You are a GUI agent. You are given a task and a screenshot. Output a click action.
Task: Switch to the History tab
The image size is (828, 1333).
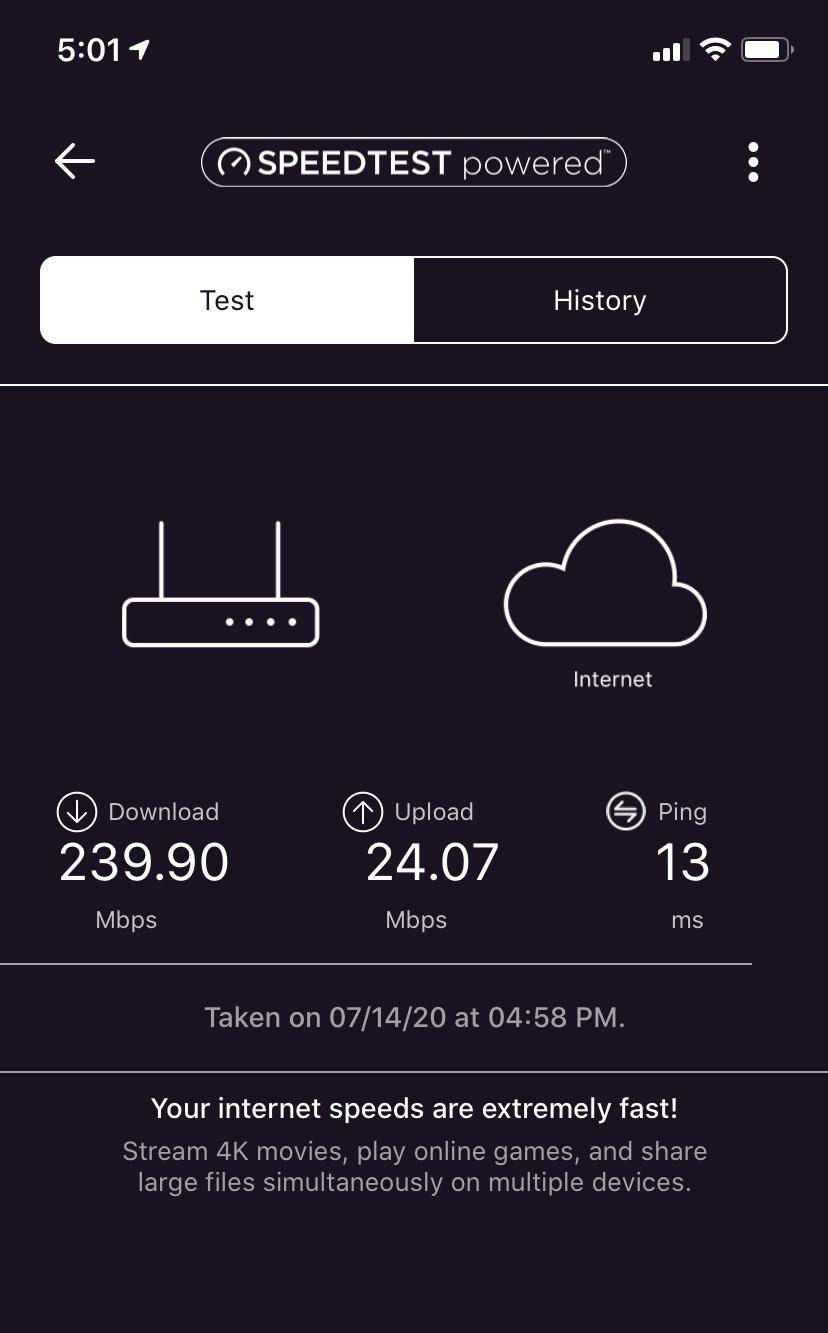tap(600, 300)
